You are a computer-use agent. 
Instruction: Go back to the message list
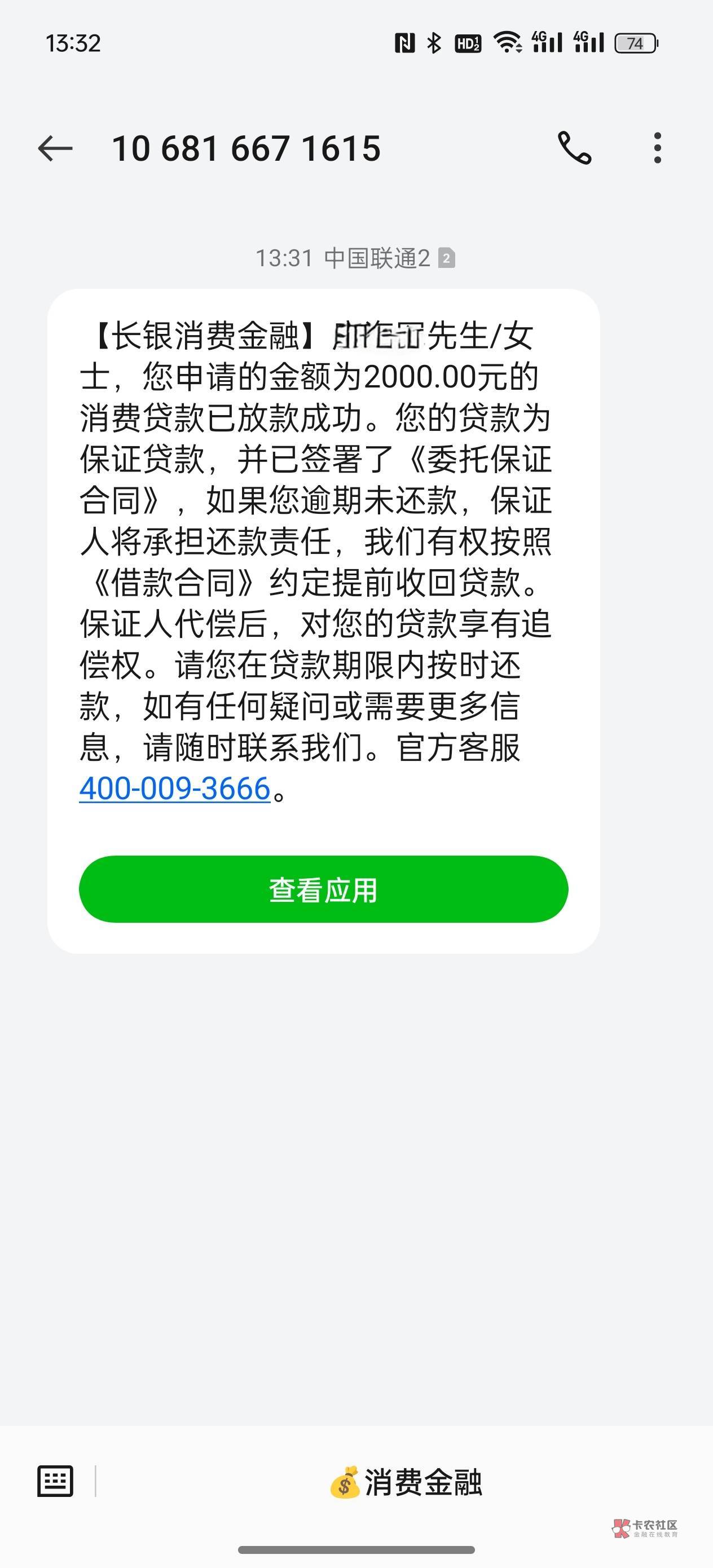(x=55, y=148)
